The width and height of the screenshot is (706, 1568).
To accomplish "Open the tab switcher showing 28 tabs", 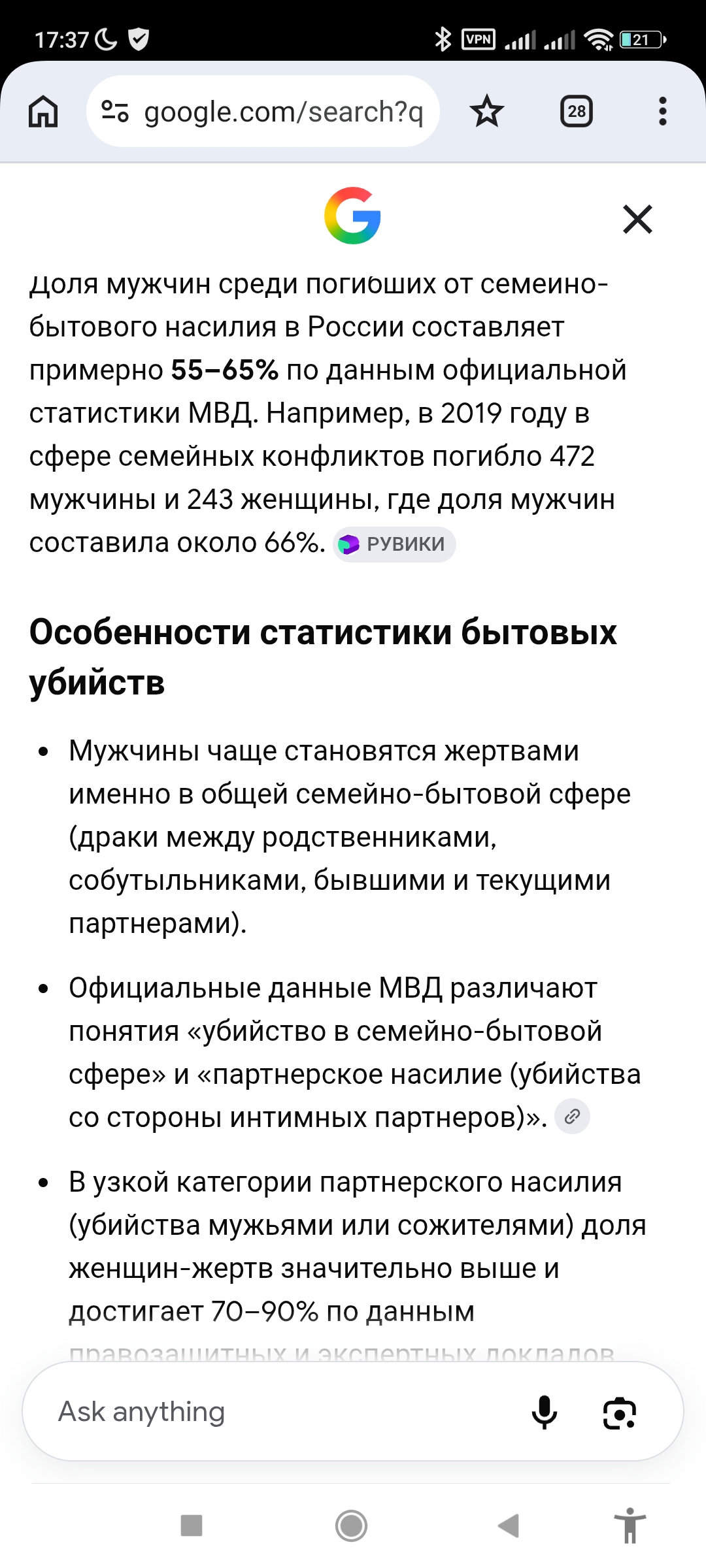I will coord(577,111).
